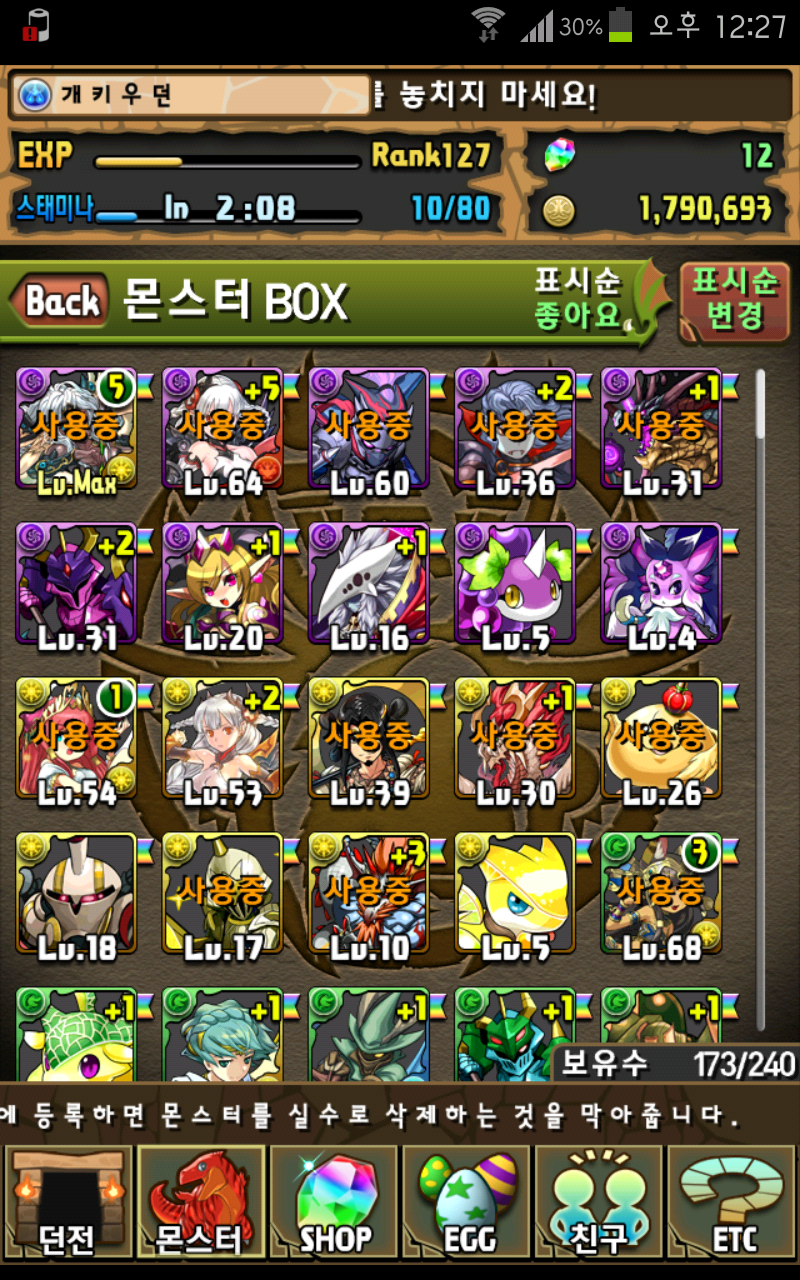This screenshot has width=800, height=1280.
Task: Open the Lv.16 white-haired monster
Action: click(368, 585)
